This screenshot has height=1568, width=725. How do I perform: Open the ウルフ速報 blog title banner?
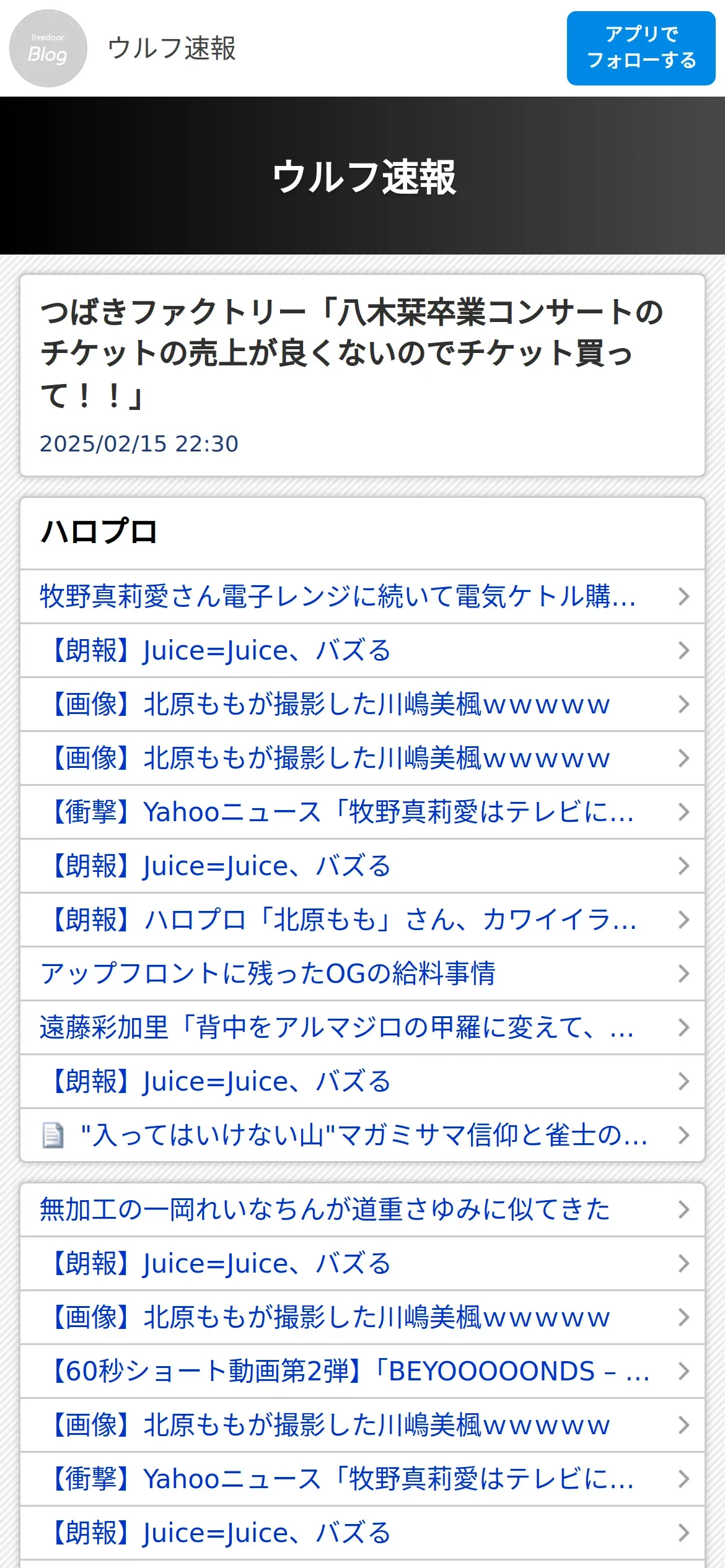[x=362, y=176]
